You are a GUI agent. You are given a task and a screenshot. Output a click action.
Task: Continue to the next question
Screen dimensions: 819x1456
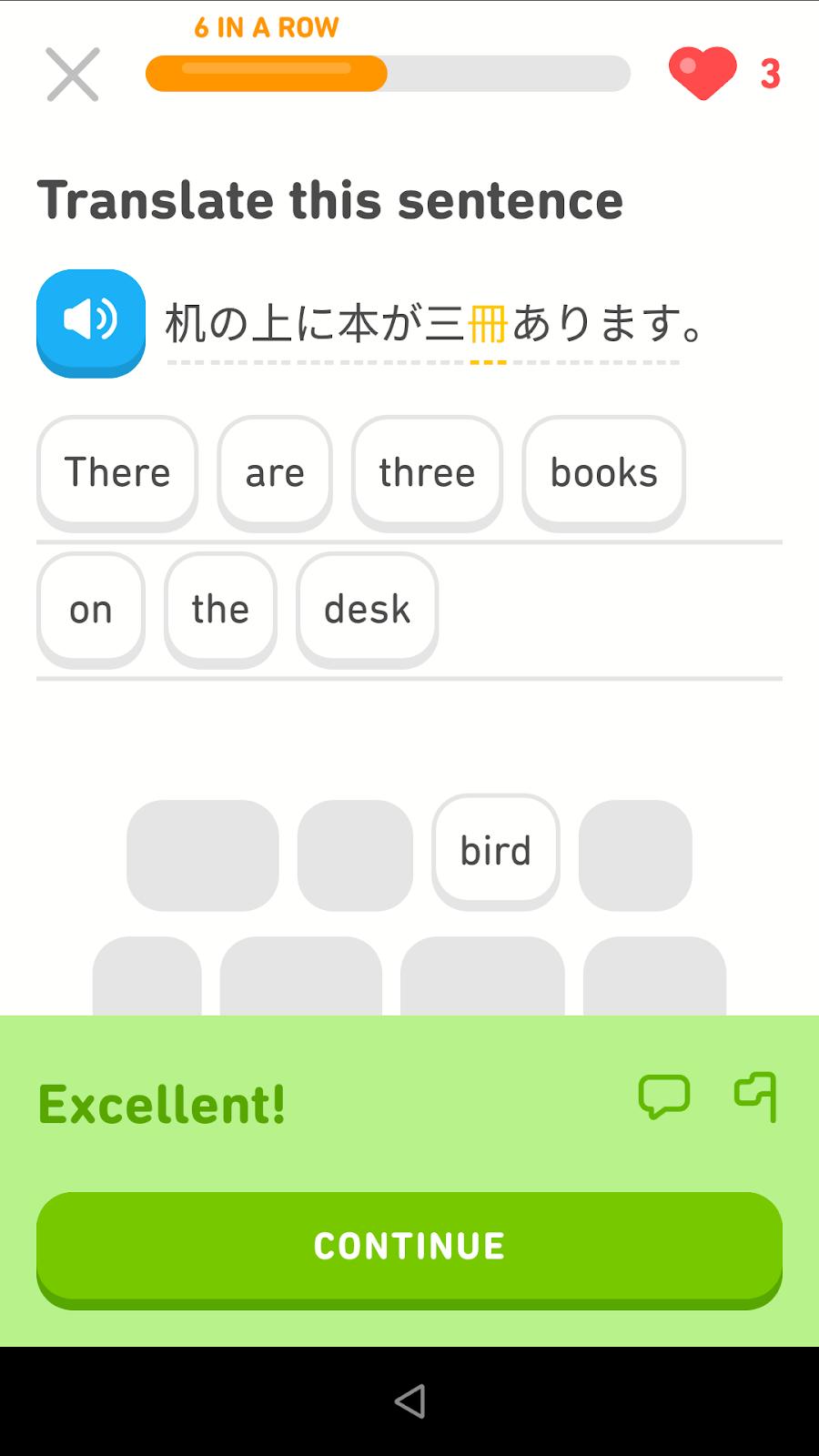409,1249
